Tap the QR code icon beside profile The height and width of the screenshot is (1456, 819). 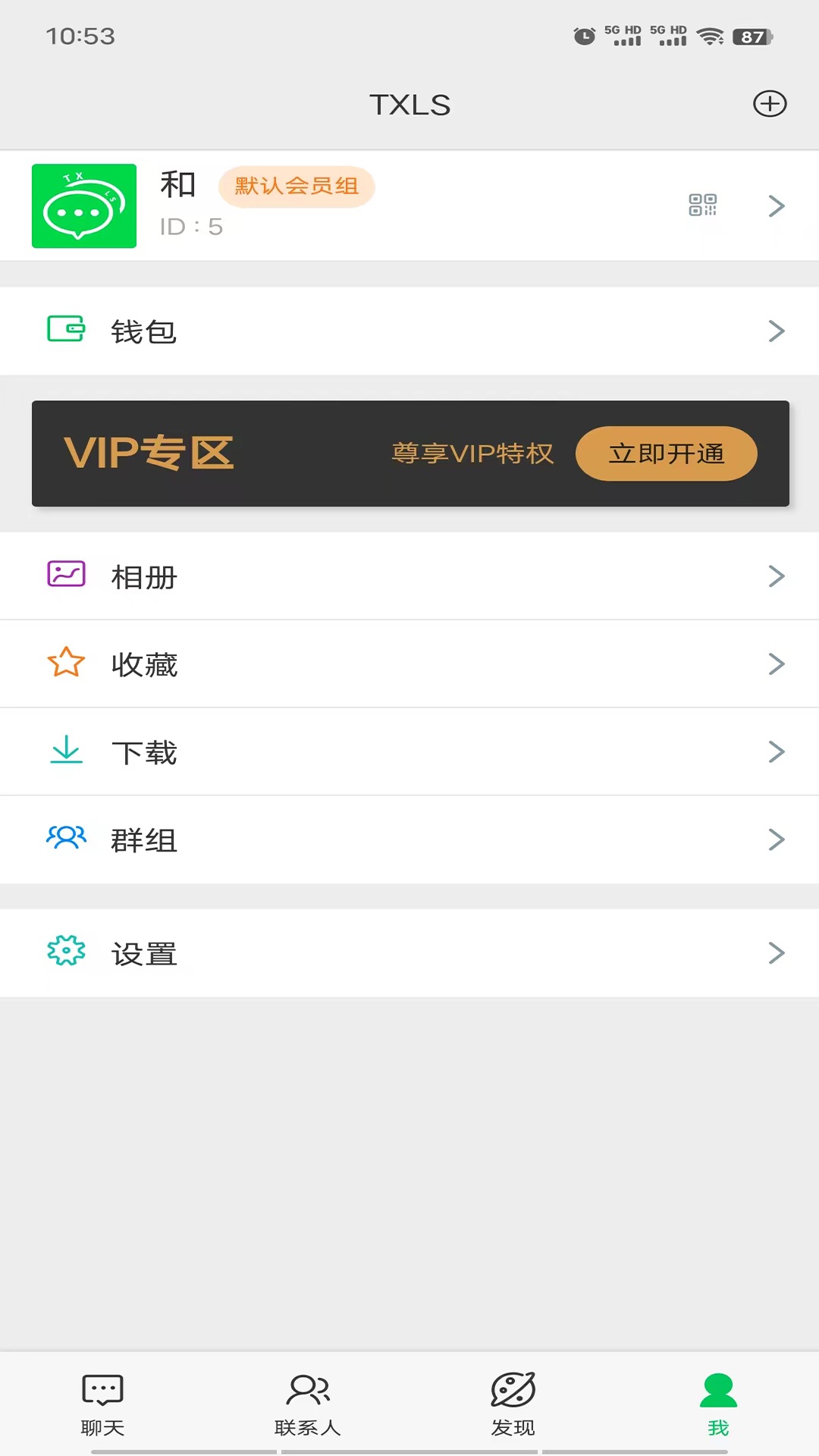coord(703,206)
